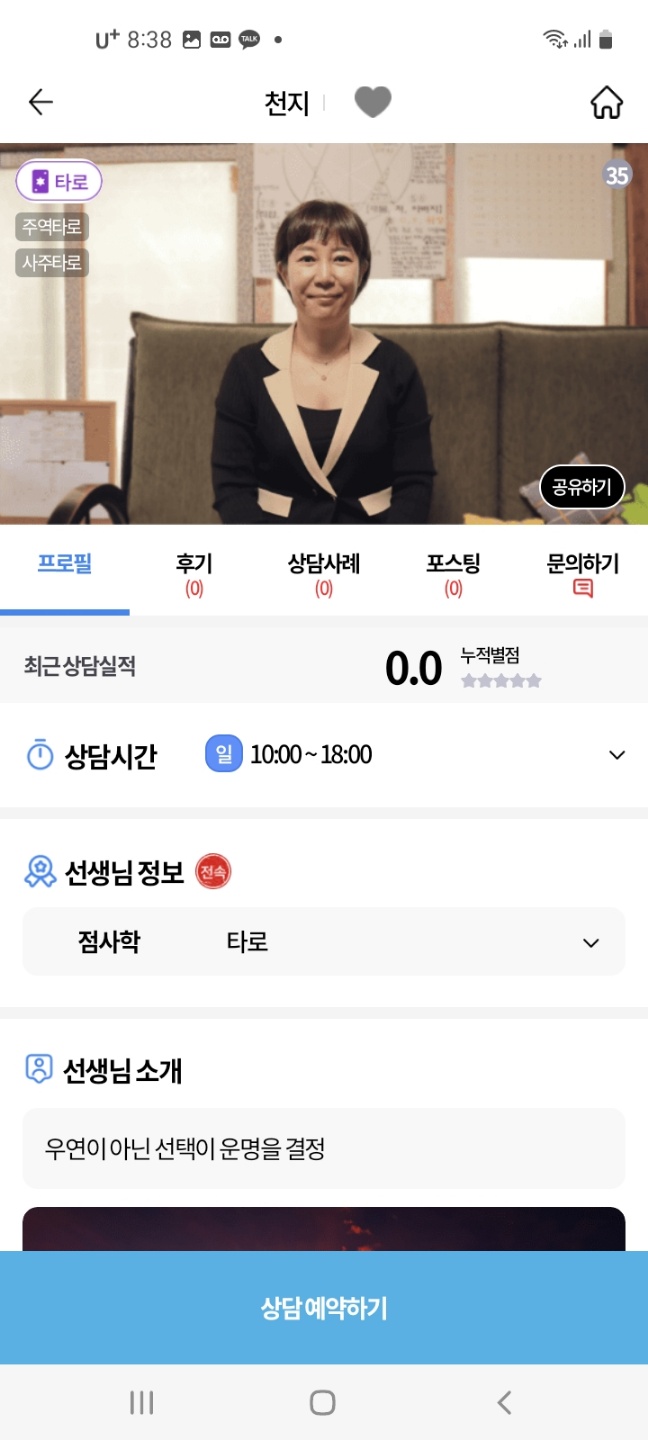Tap 상담 예약하기 to book consultation
This screenshot has width=648, height=1440.
[x=324, y=1308]
